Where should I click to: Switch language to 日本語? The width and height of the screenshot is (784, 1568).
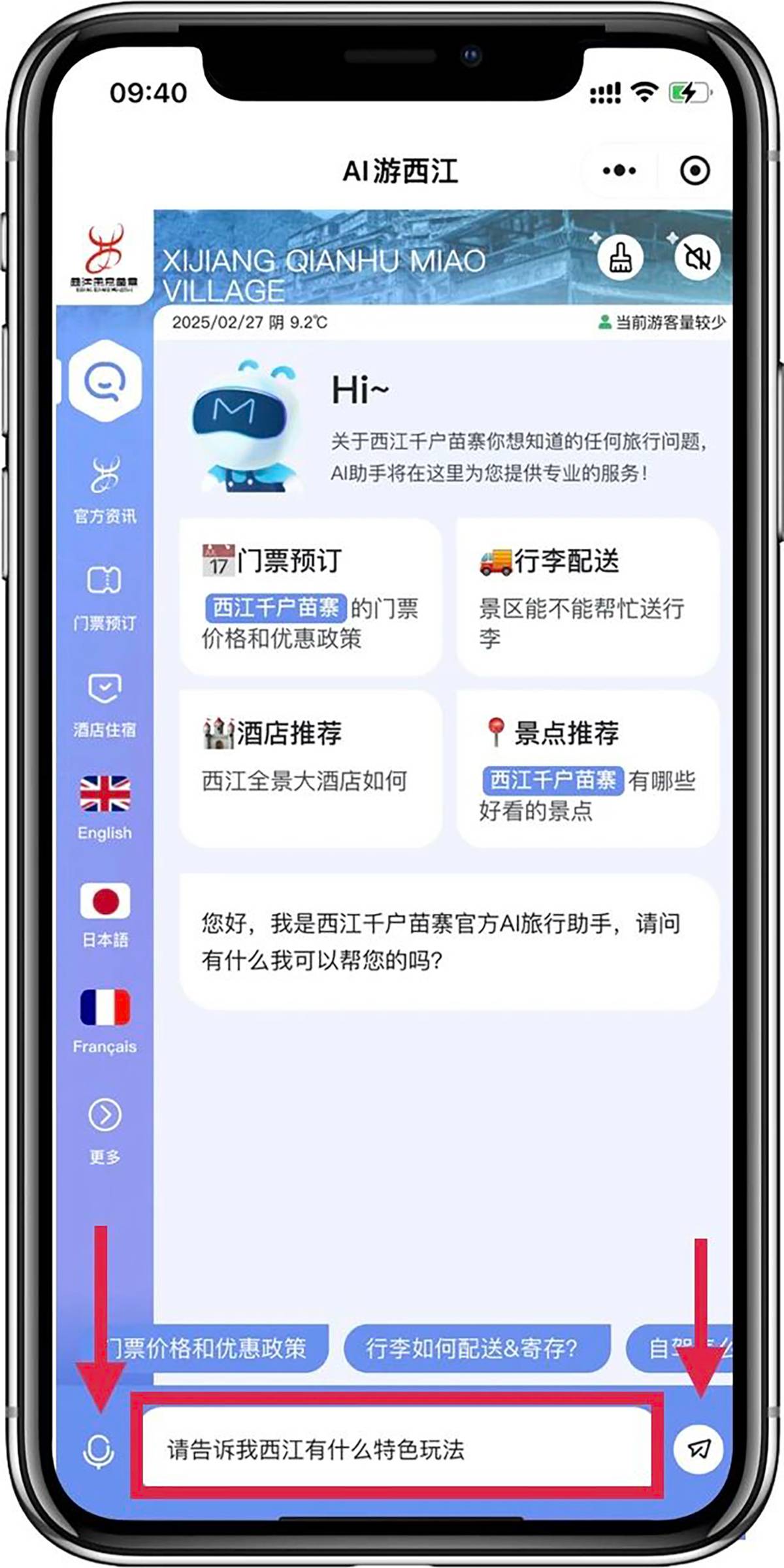pyautogui.click(x=105, y=915)
